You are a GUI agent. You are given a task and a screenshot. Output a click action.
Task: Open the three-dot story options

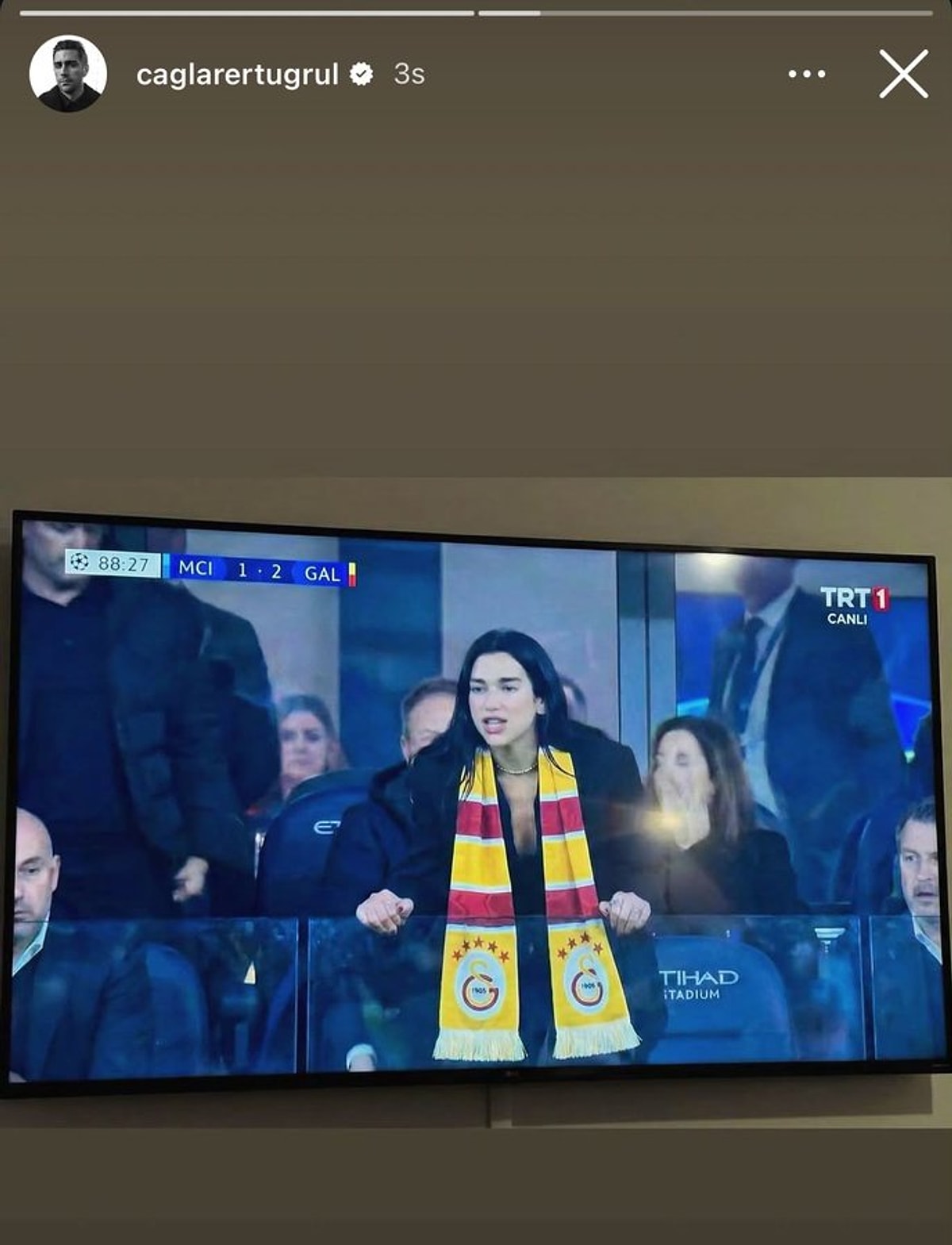point(808,75)
